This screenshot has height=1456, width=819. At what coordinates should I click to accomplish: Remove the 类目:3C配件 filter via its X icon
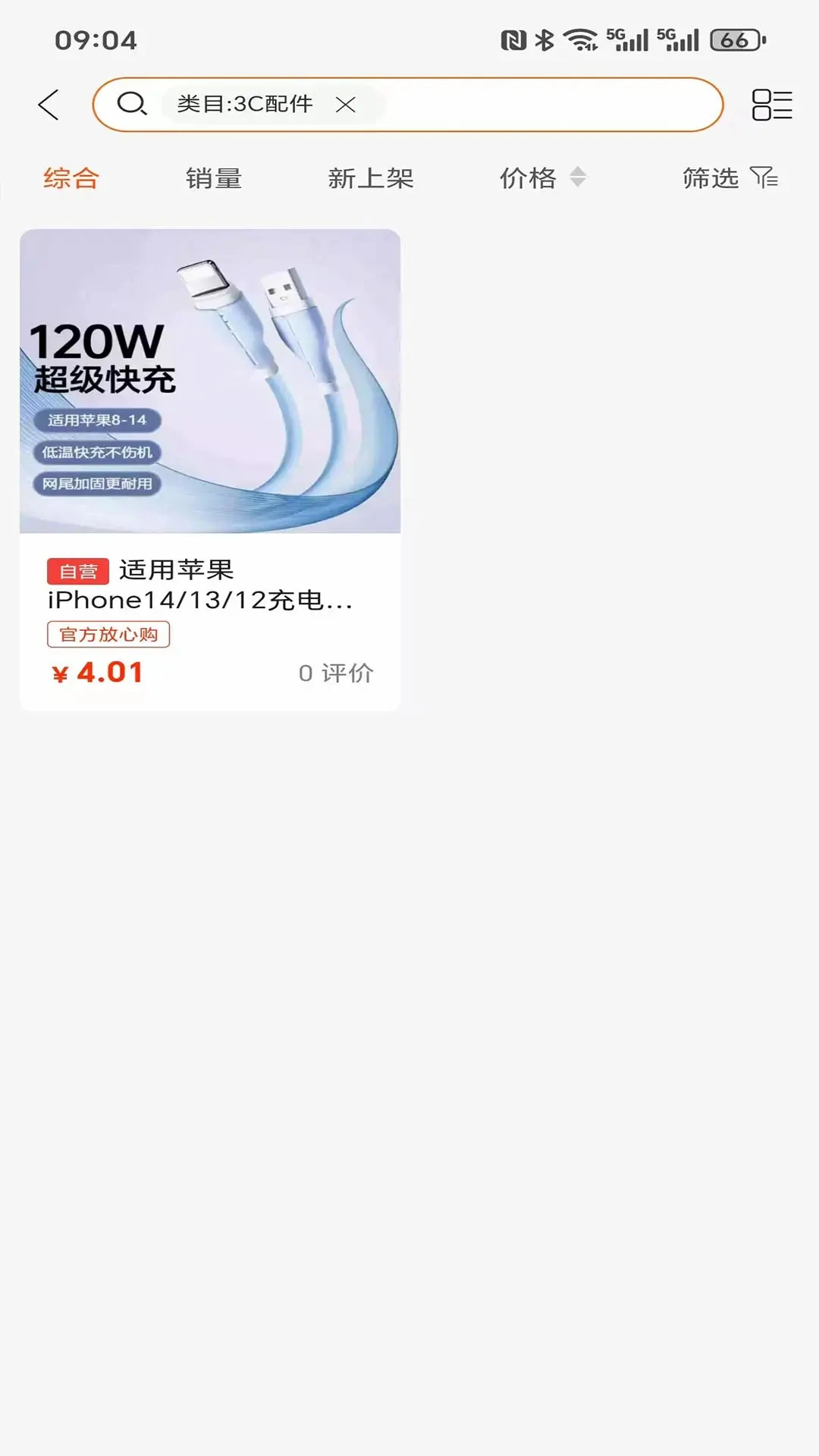[x=346, y=105]
